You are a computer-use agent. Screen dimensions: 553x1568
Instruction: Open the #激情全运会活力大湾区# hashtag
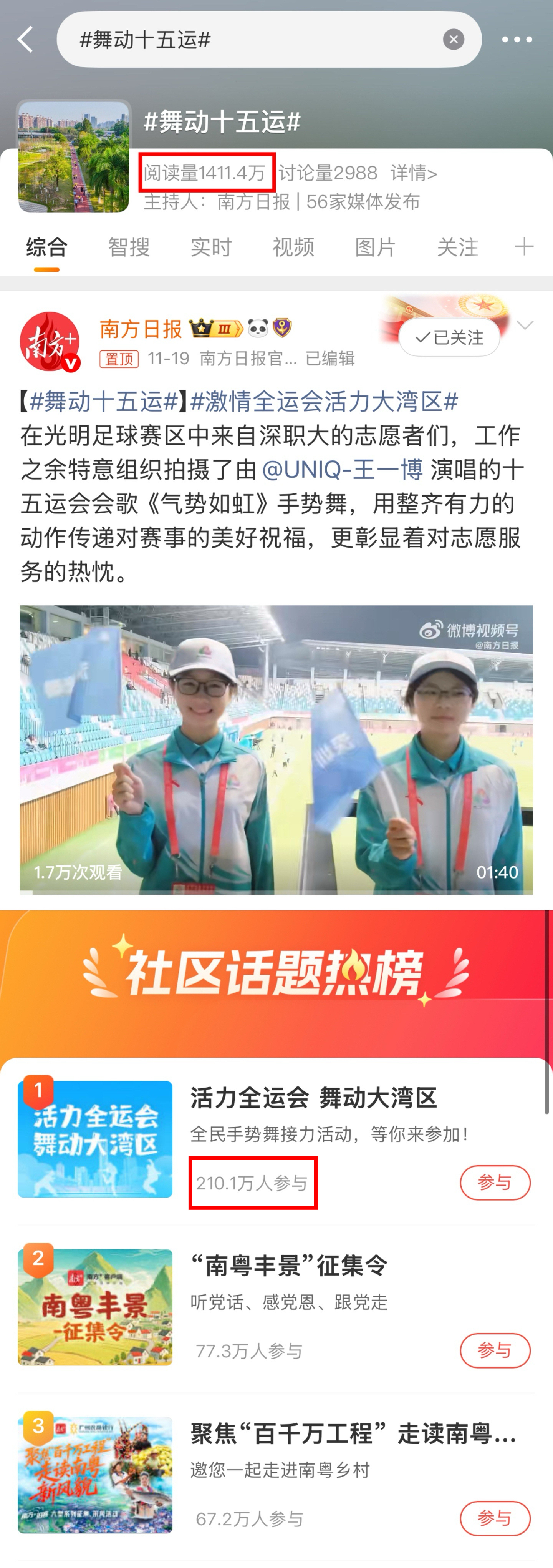(324, 401)
